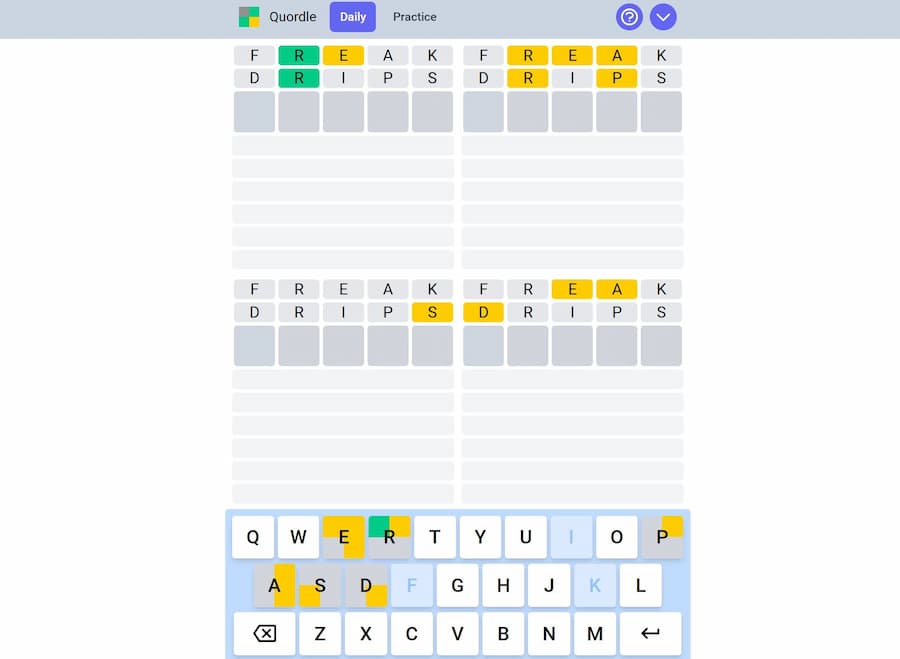Type the letter E key
900x659 pixels.
(344, 537)
